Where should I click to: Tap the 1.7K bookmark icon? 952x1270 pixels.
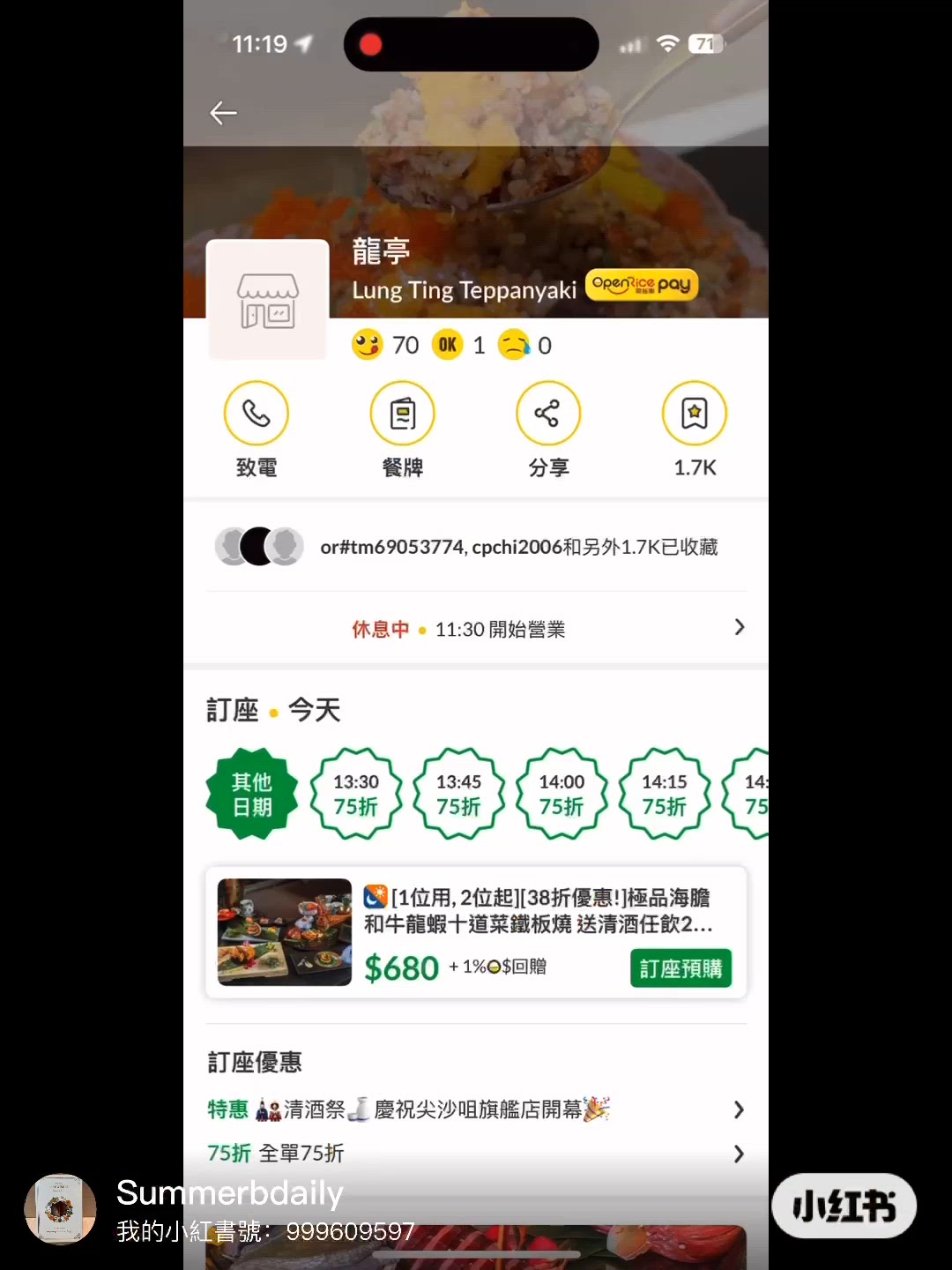(694, 412)
